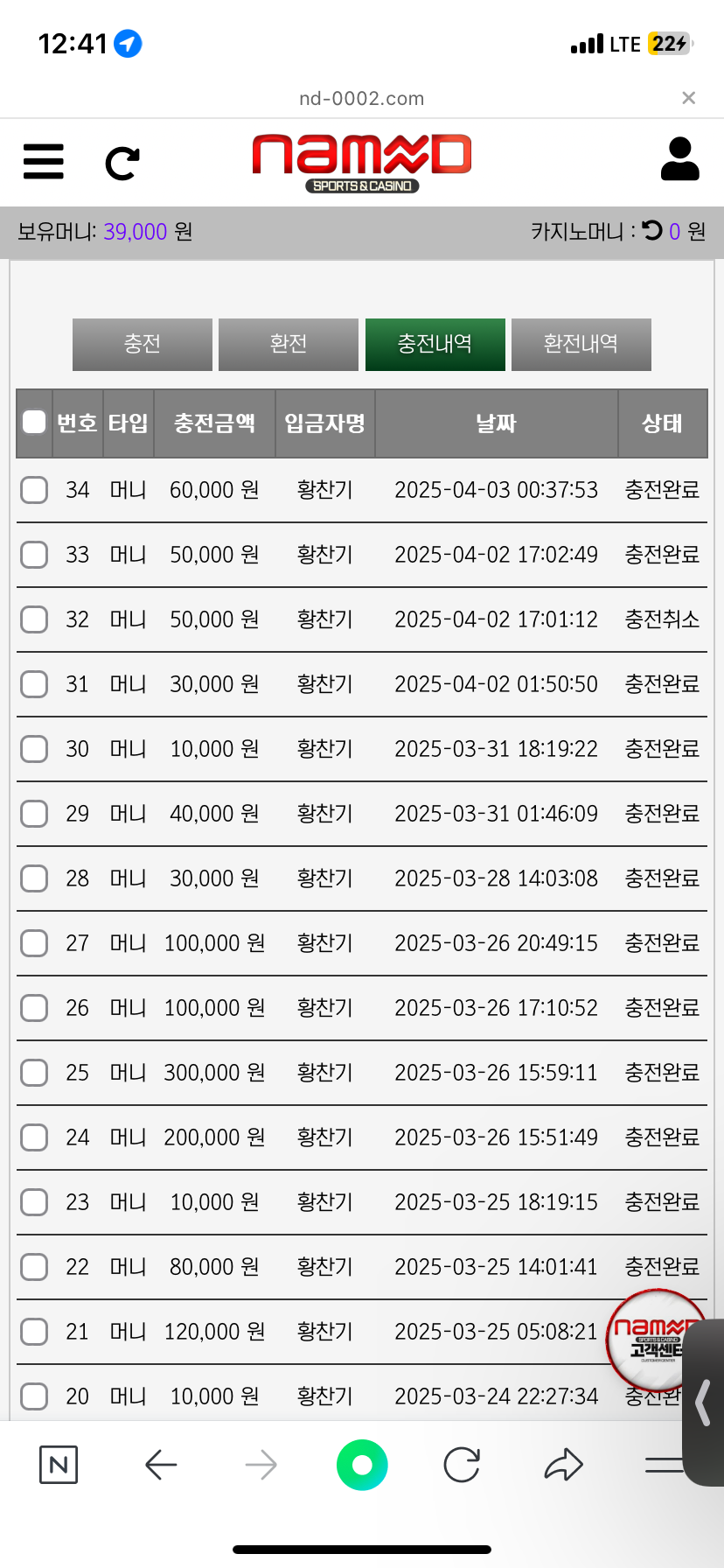Check the box for row 25

(34, 1073)
